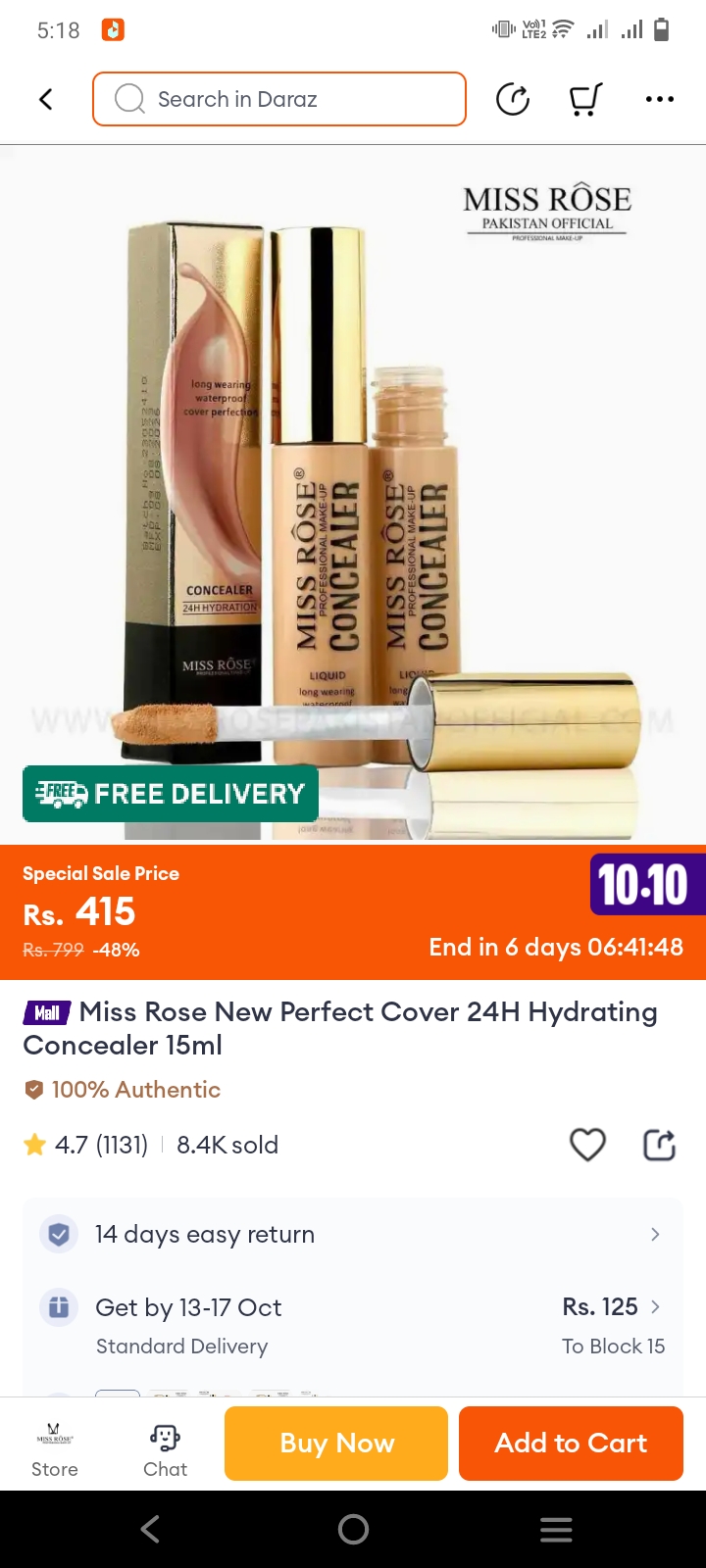Add to Cart
The image size is (706, 1568).
click(571, 1443)
